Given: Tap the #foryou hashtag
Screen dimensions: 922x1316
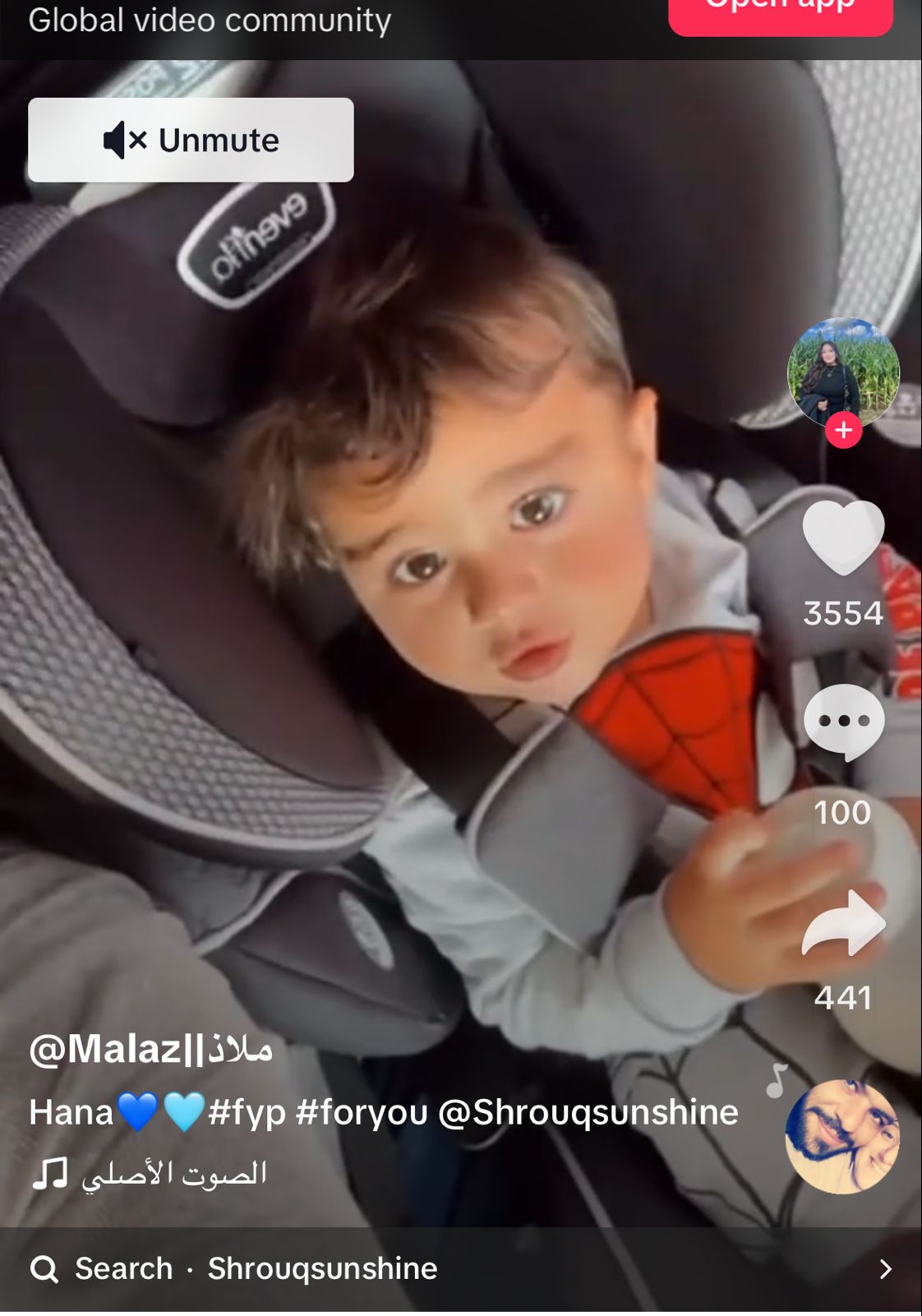Looking at the screenshot, I should click(x=362, y=1112).
